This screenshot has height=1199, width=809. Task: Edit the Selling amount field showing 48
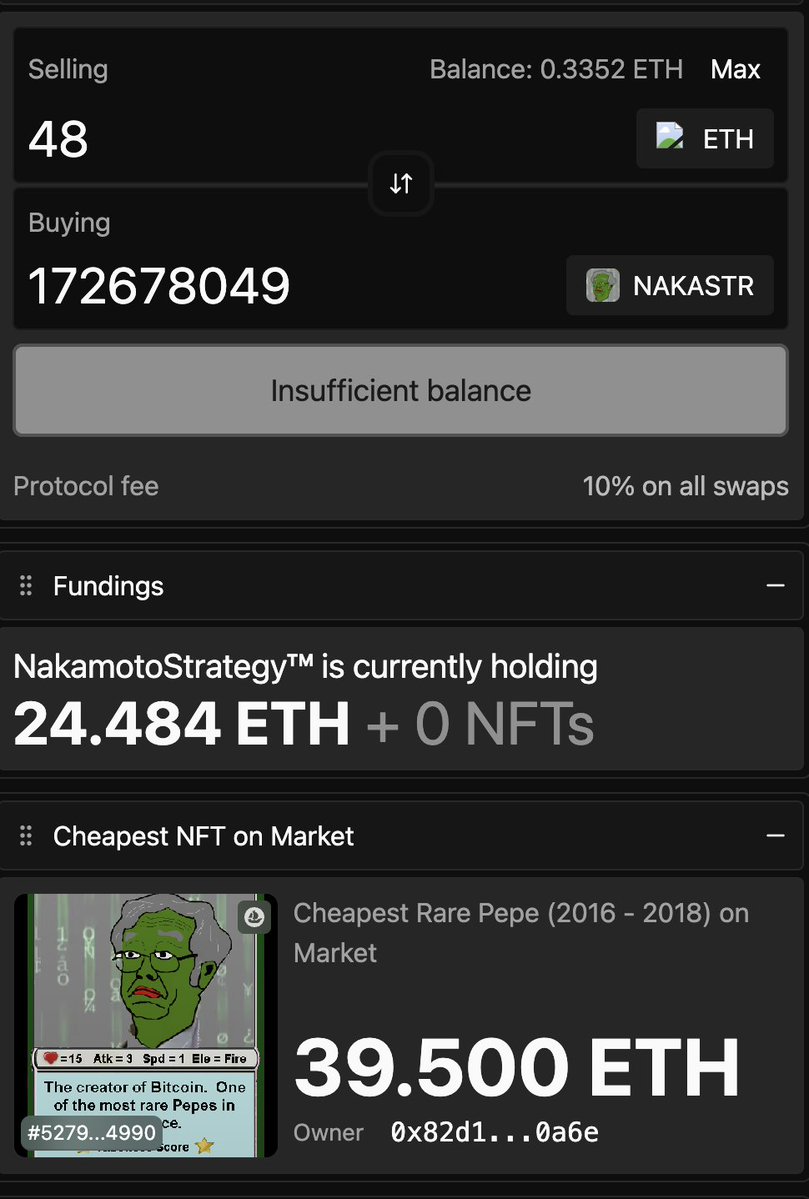(200, 138)
